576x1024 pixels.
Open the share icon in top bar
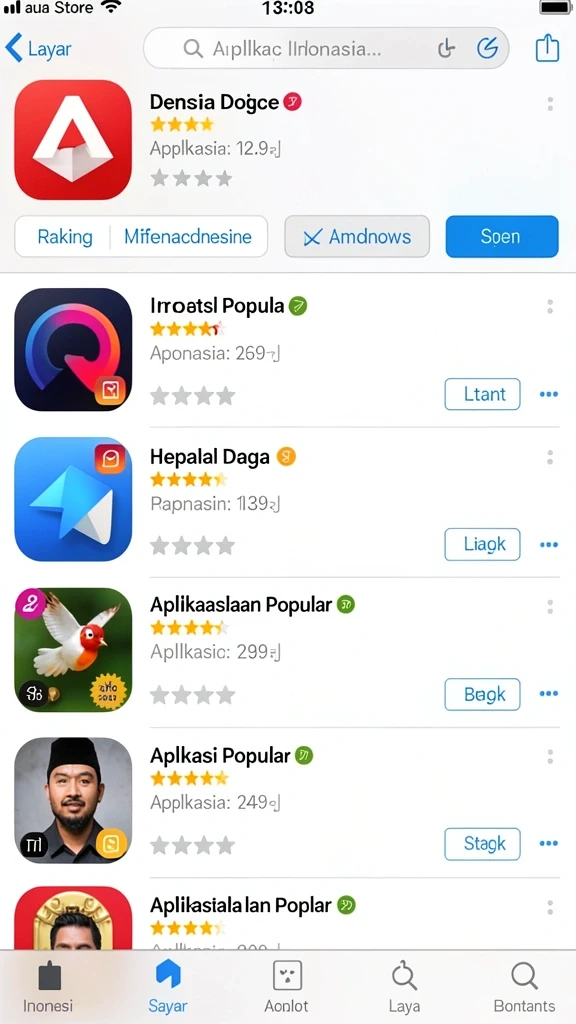[x=547, y=48]
